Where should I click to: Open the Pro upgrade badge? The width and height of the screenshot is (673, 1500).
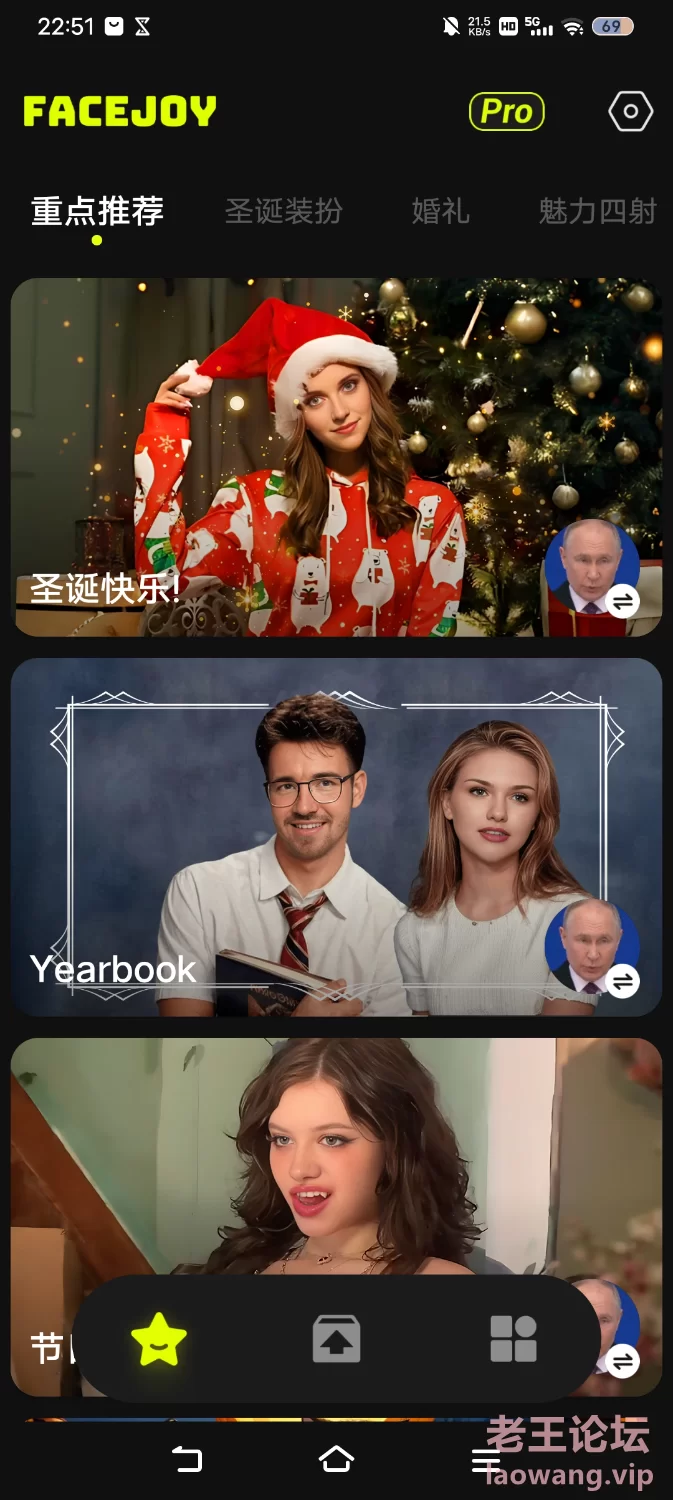[x=507, y=111]
